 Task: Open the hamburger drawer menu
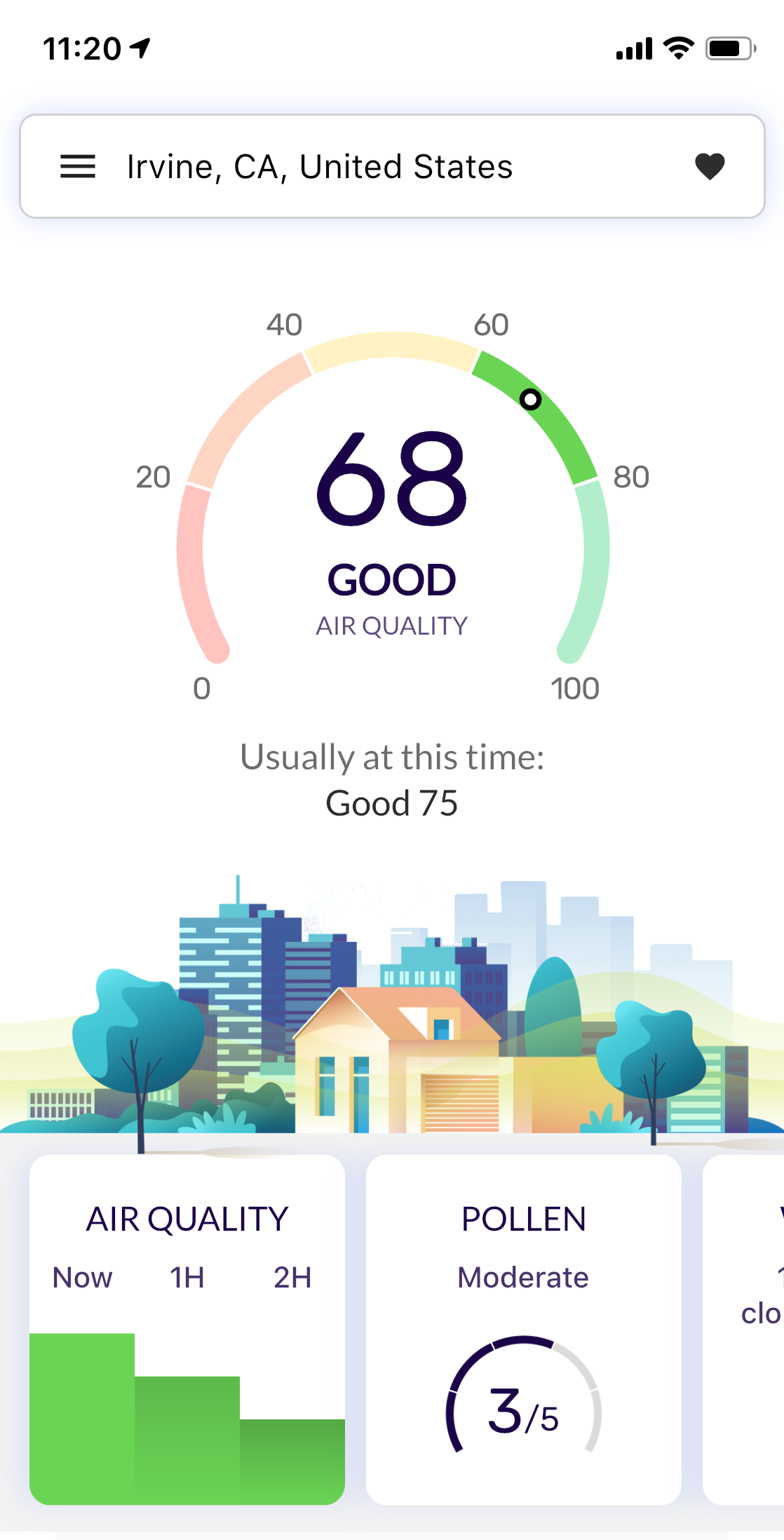pos(78,167)
